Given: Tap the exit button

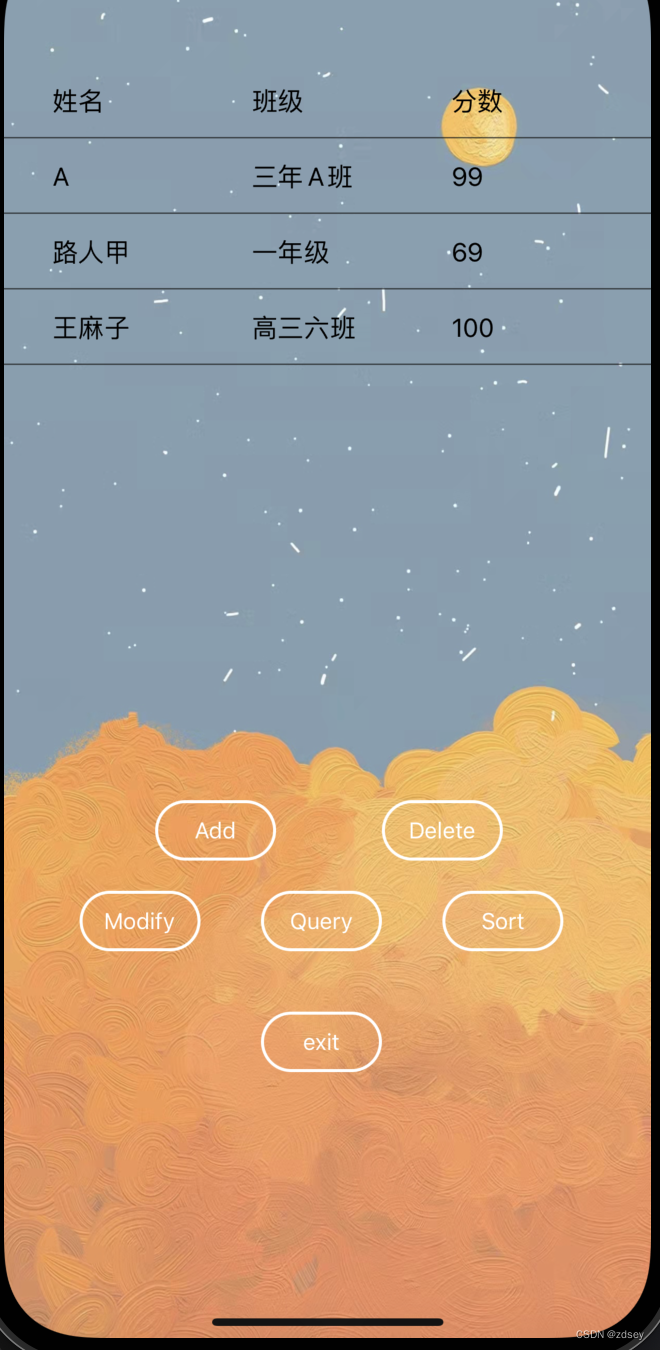Looking at the screenshot, I should (321, 1042).
